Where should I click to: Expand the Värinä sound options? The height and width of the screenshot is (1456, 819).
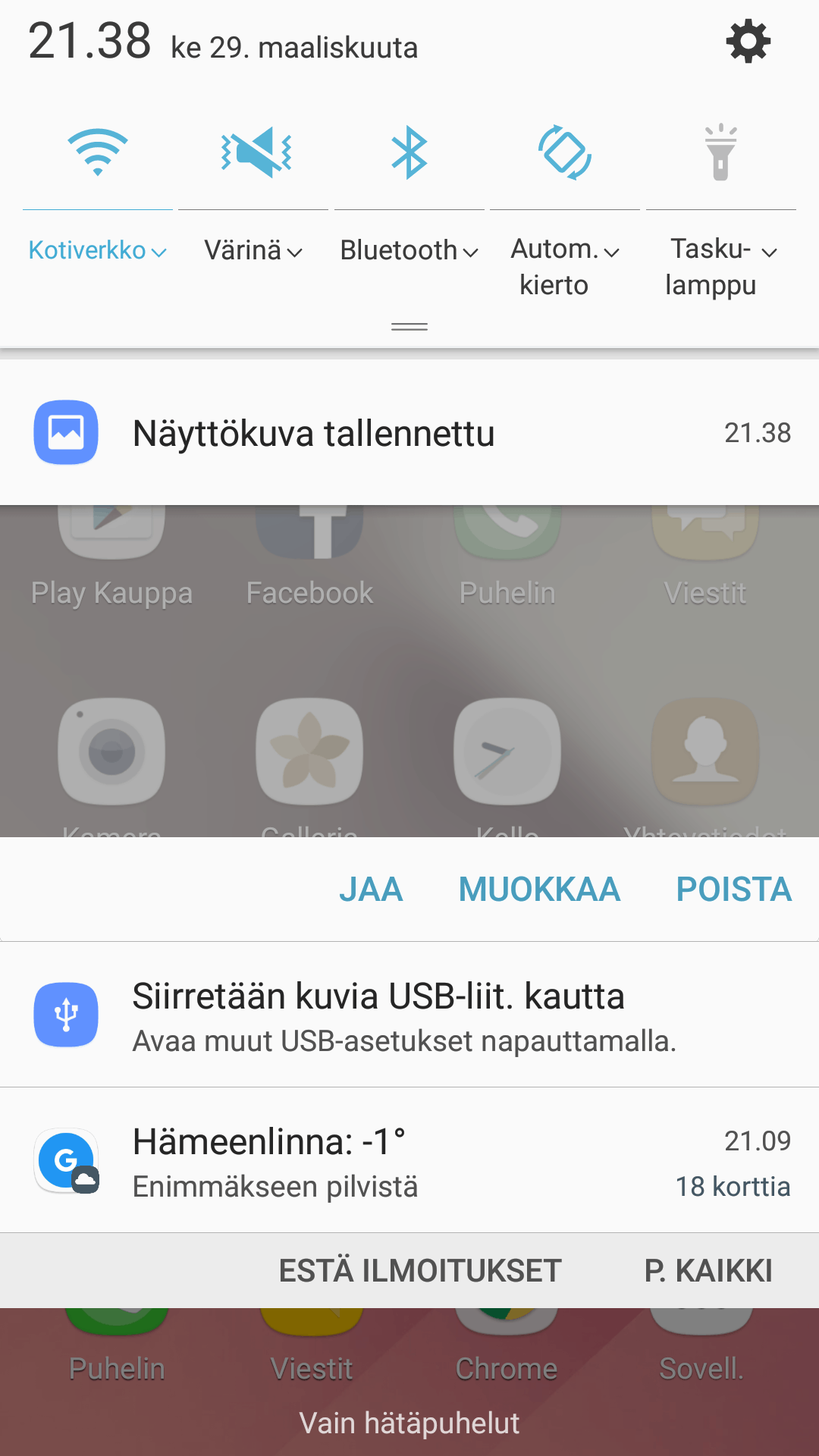(253, 250)
